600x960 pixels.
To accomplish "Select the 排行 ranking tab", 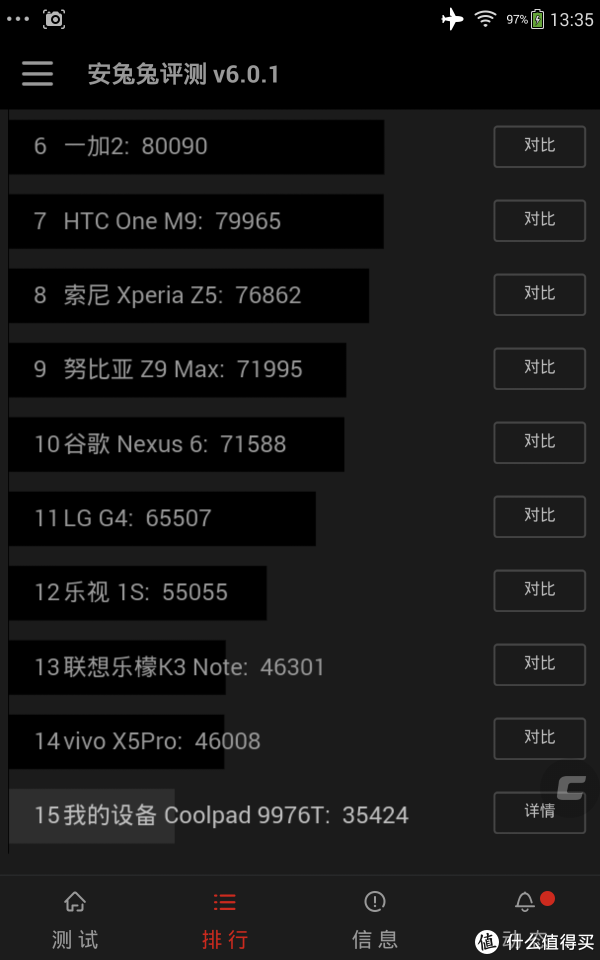I will coord(225,919).
